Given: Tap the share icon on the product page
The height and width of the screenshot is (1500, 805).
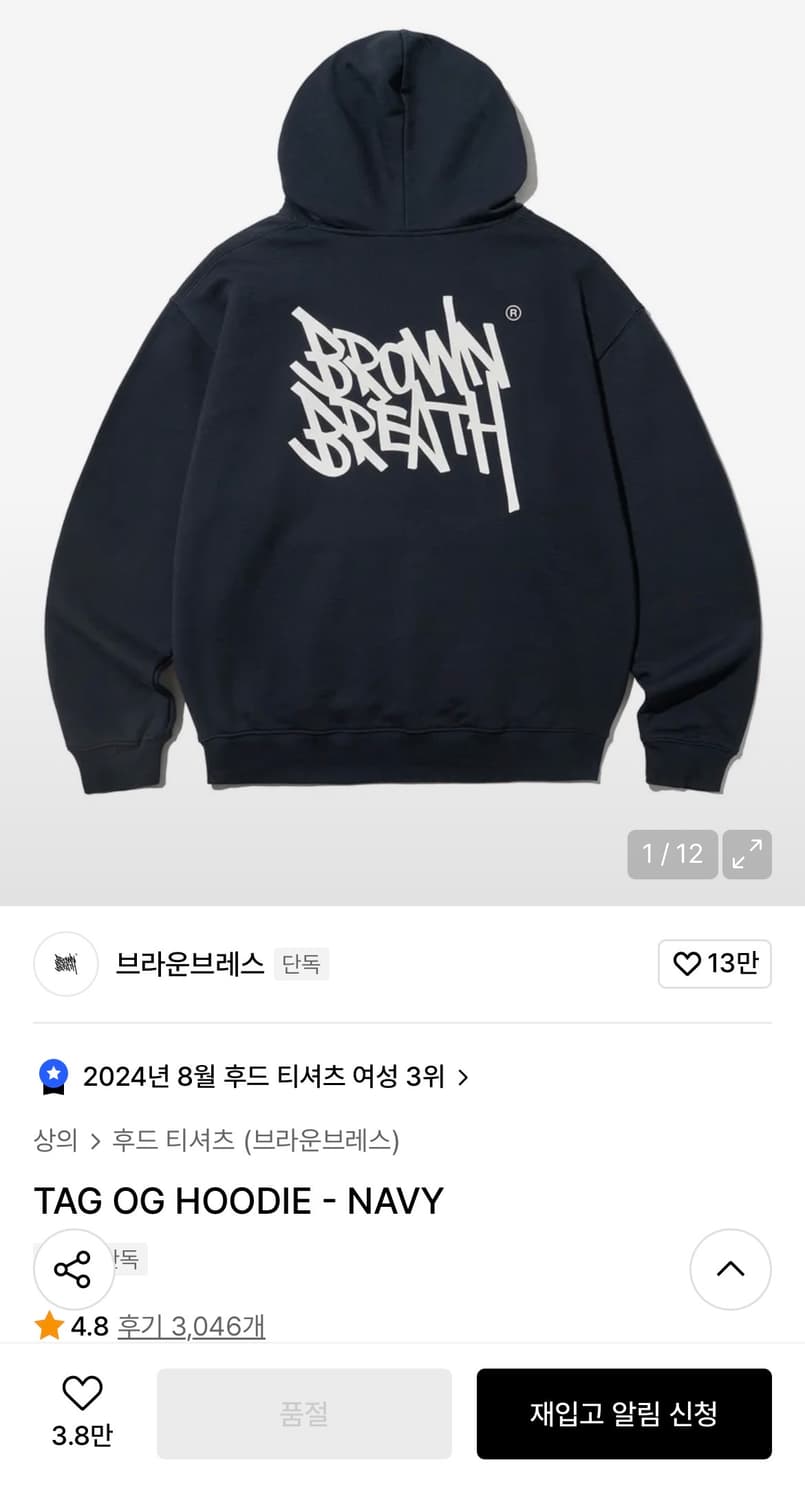Looking at the screenshot, I should point(74,1270).
